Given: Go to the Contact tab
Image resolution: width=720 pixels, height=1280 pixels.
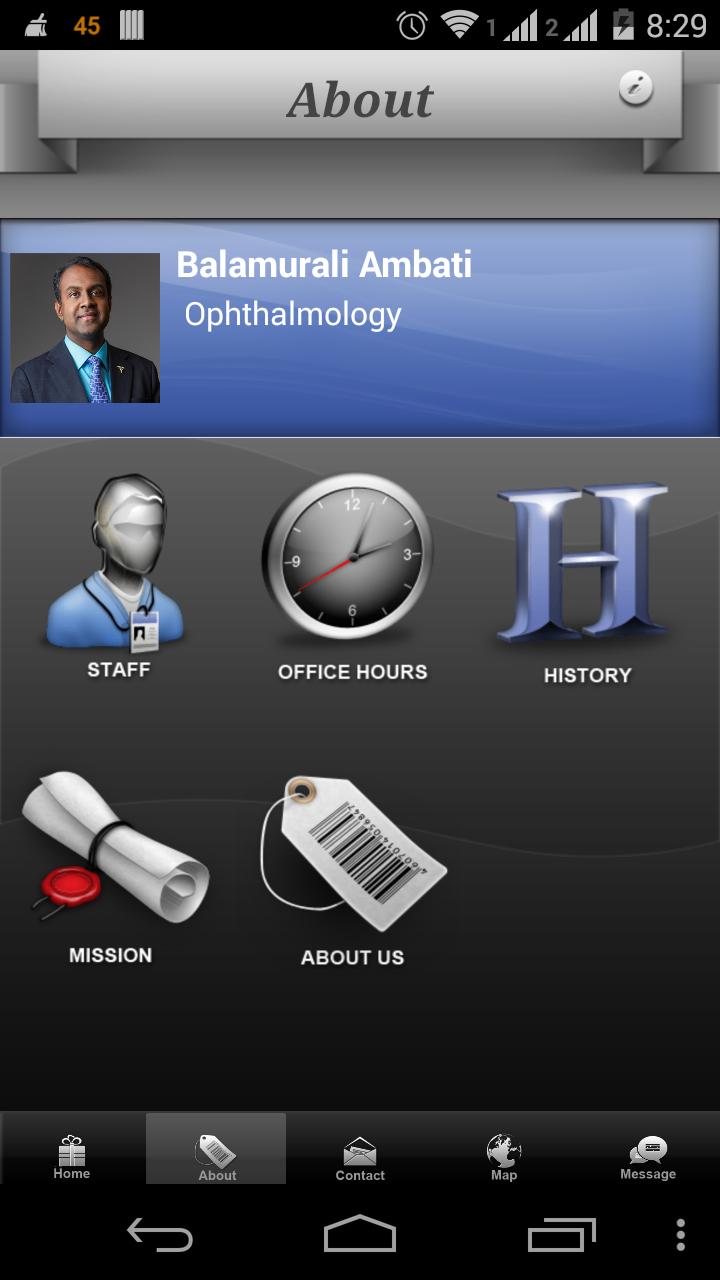Looking at the screenshot, I should pyautogui.click(x=360, y=1158).
